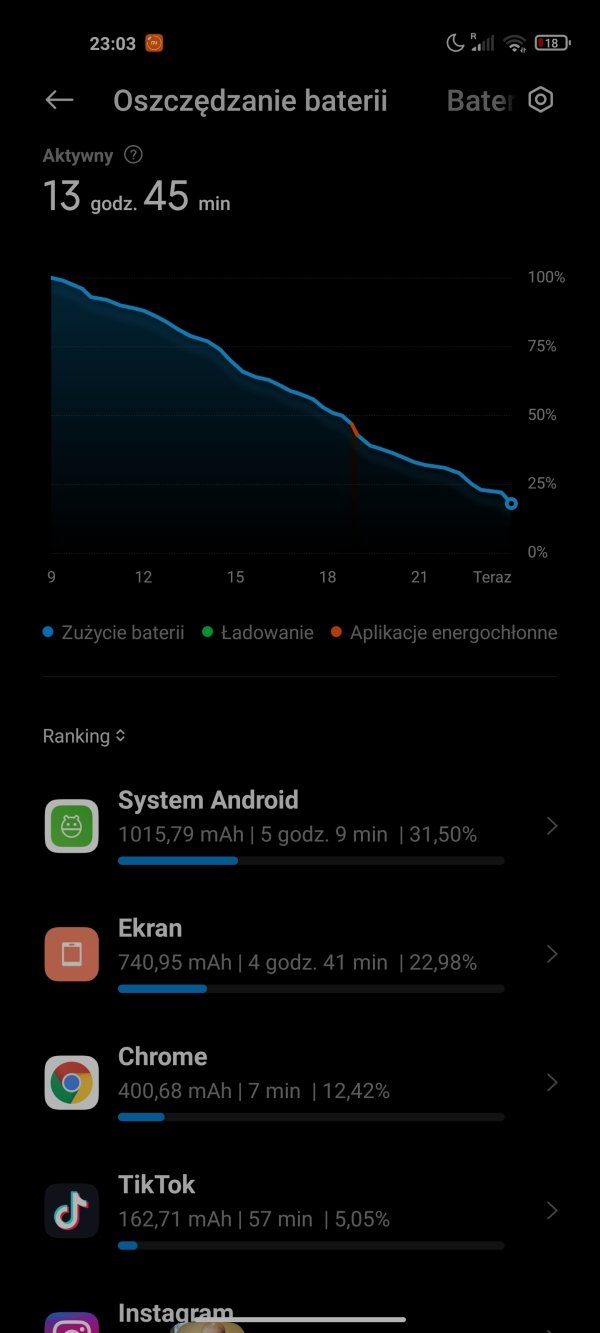The image size is (600, 1333).
Task: Switch to the Bateria tab
Action: pos(480,101)
